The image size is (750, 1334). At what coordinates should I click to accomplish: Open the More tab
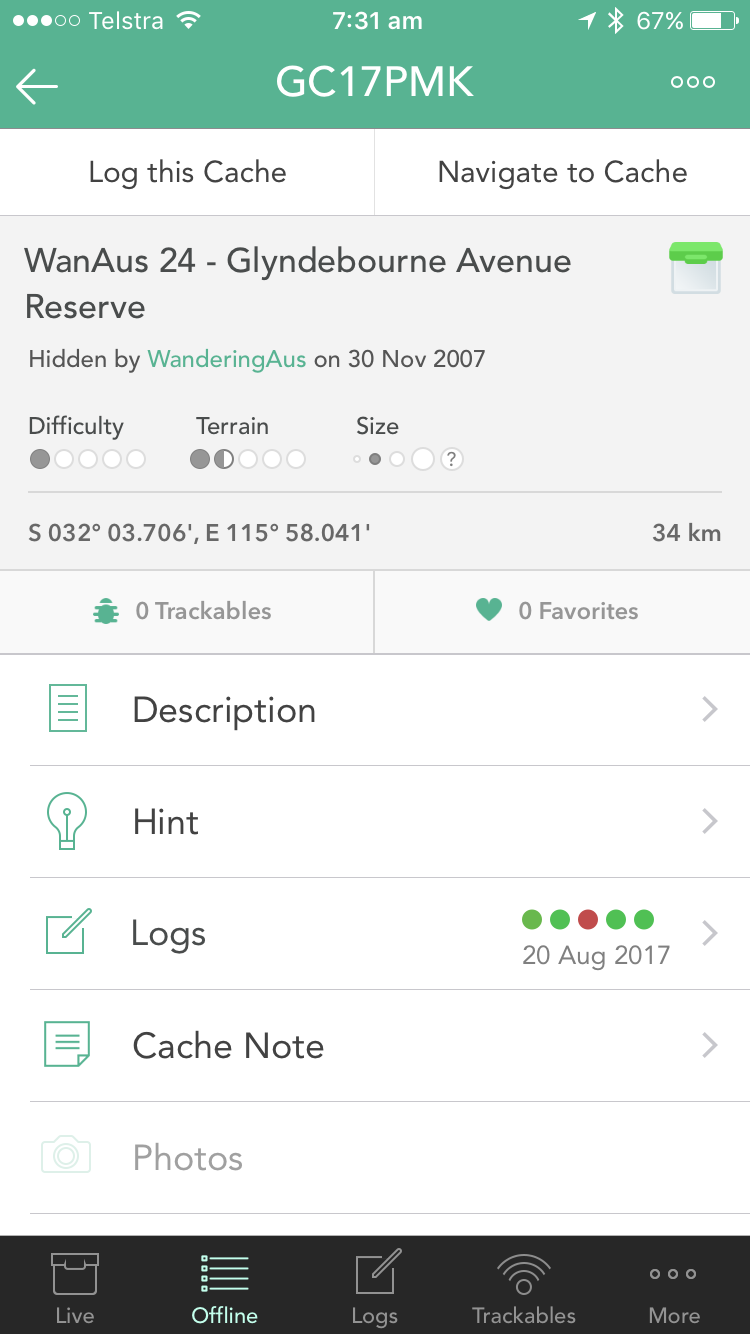pos(675,1288)
